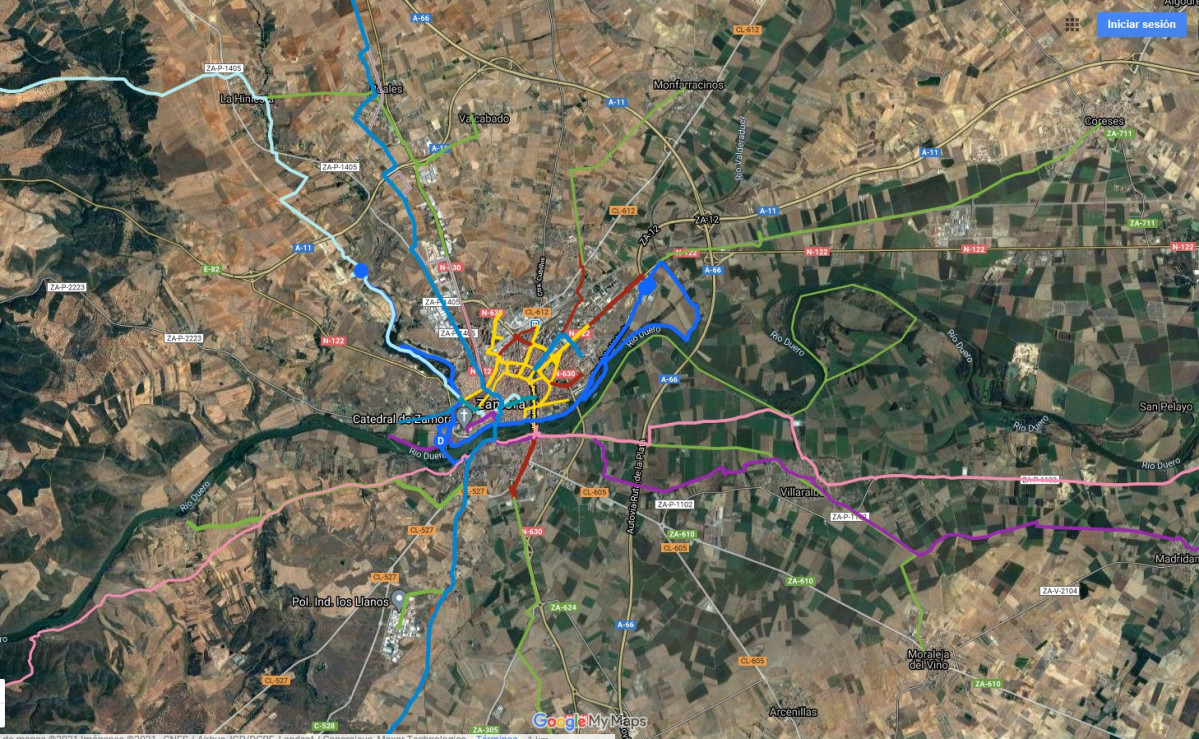Tap the D marker near Río Duero
The width and height of the screenshot is (1199, 739).
tap(441, 440)
